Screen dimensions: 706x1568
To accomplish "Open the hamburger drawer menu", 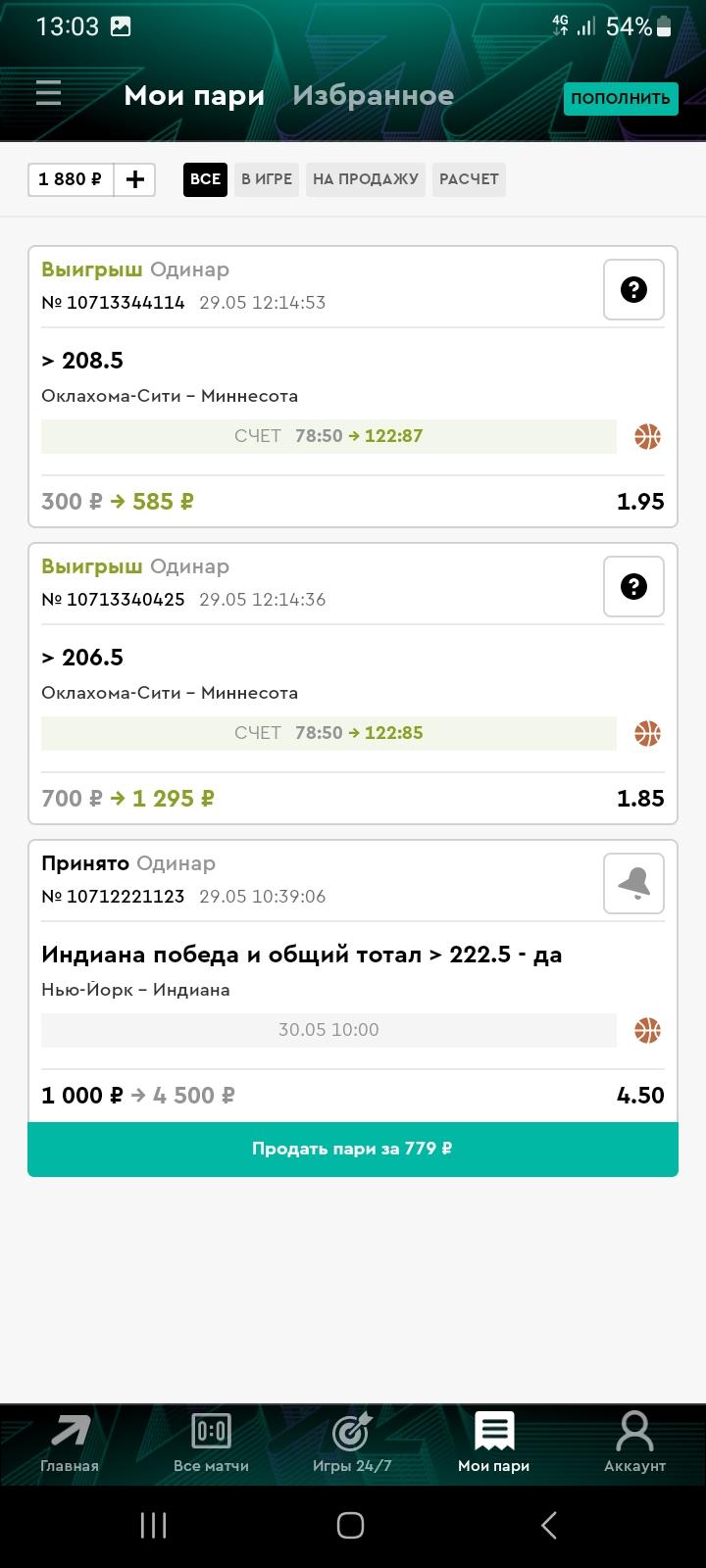I will [x=48, y=94].
